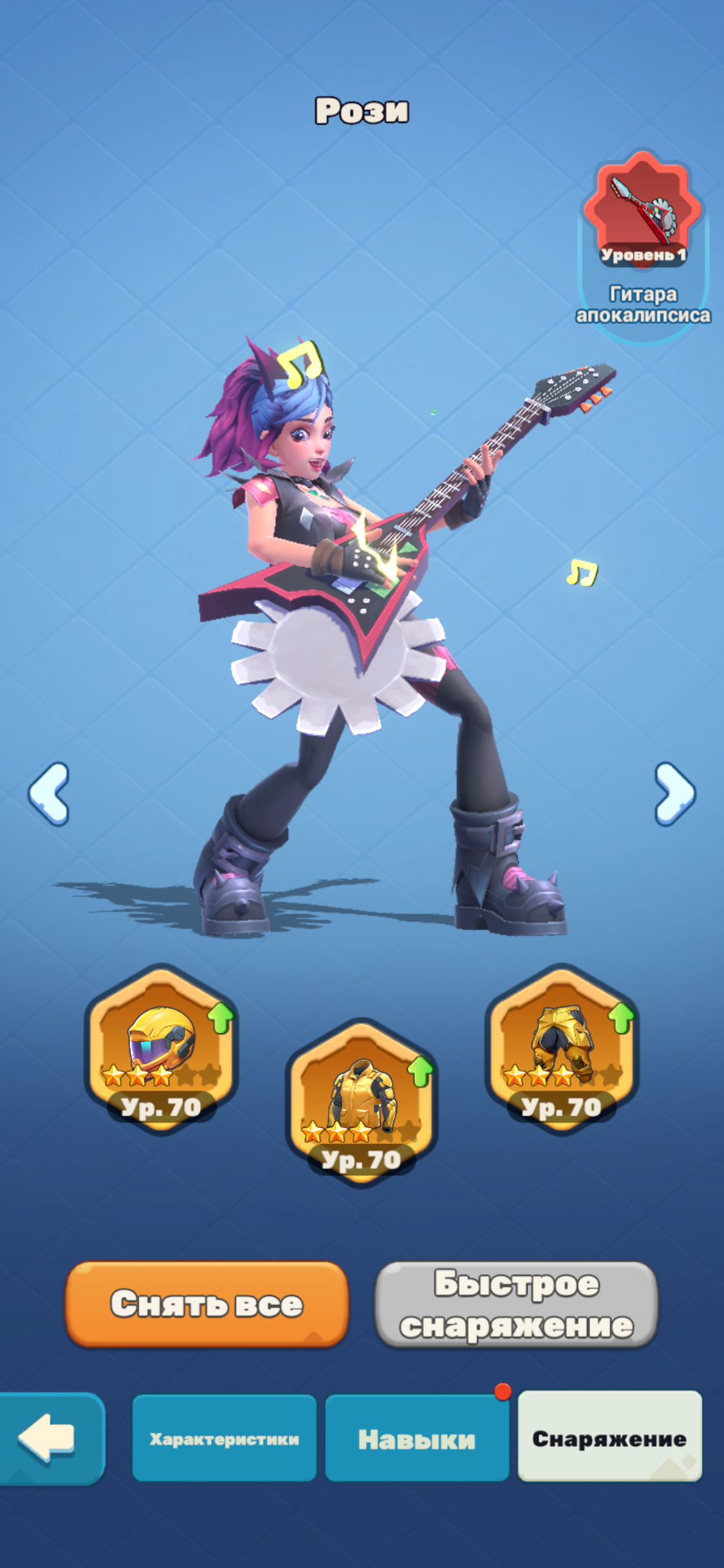Switch to the Характеристики tab

click(224, 1439)
